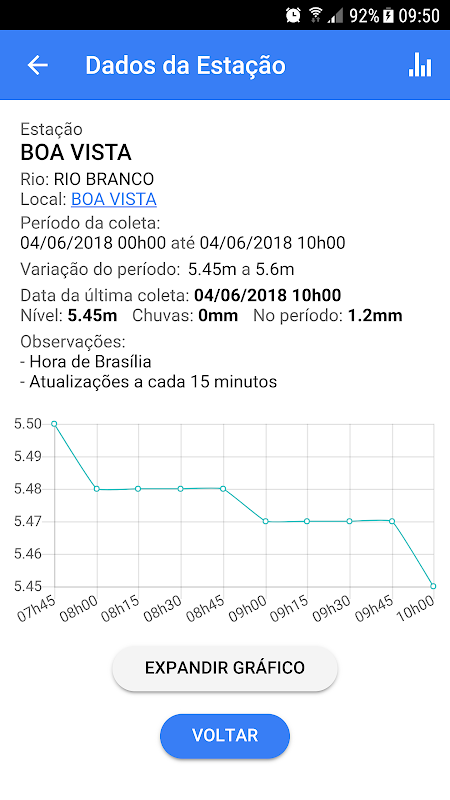Screen dimensions: 450x800
Task: Tap the EXPANDIR GRÁFICO button
Action: [225, 668]
